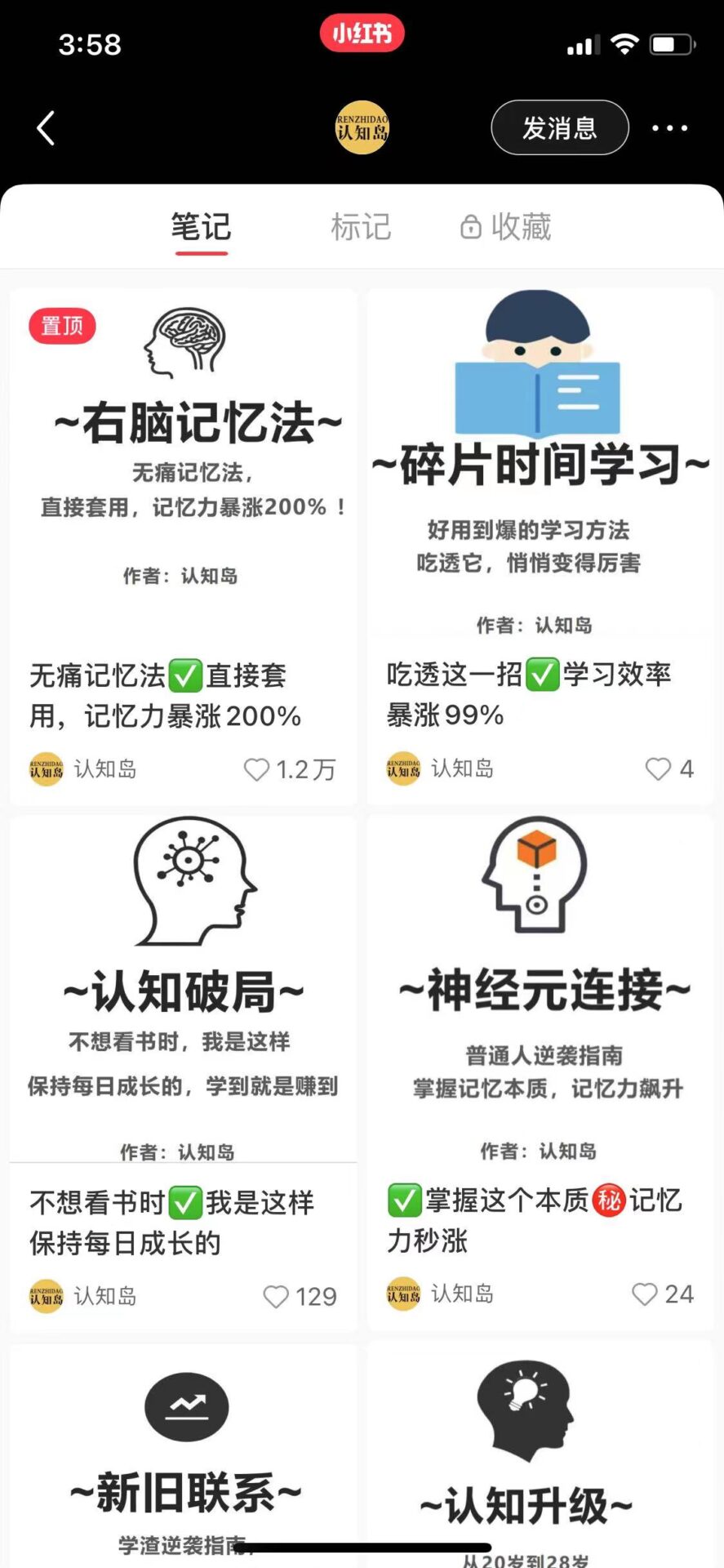Select the 认知岛 avatar under ~神经元连接~

point(402,1294)
